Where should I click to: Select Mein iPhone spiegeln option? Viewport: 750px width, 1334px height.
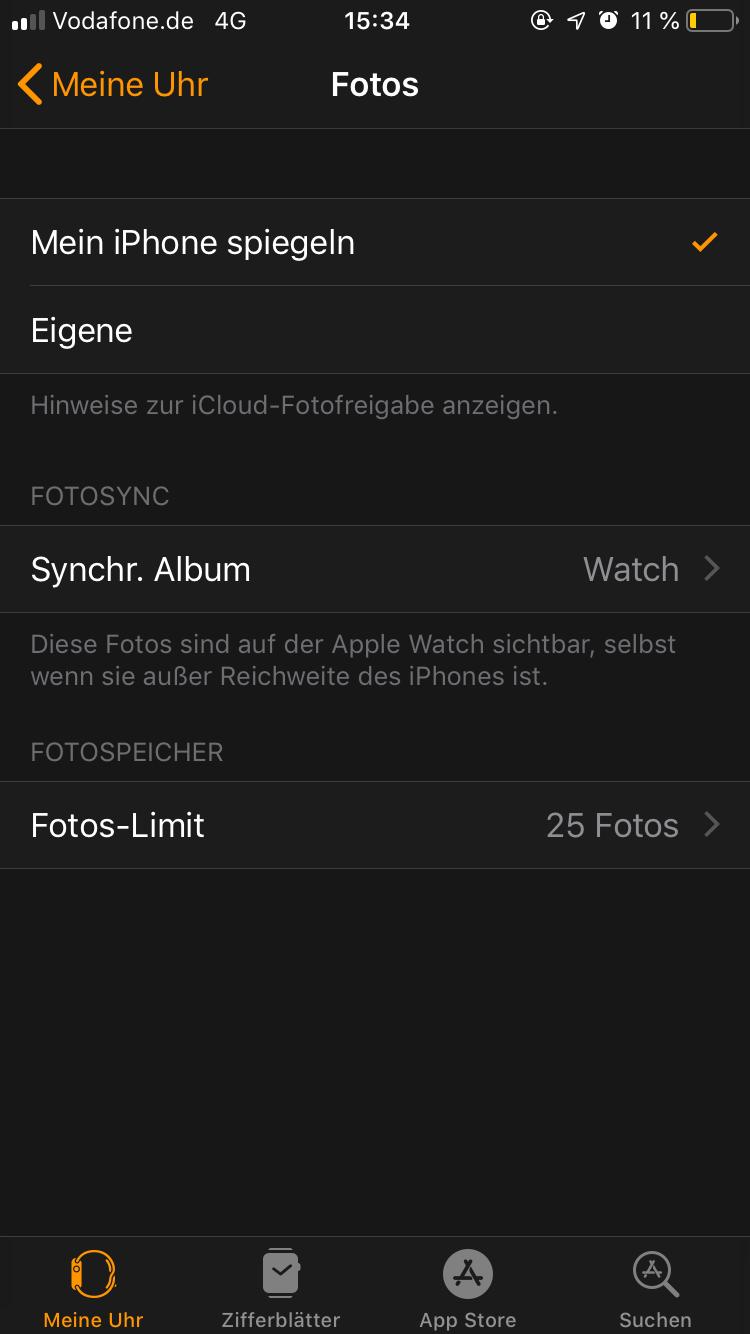(375, 243)
